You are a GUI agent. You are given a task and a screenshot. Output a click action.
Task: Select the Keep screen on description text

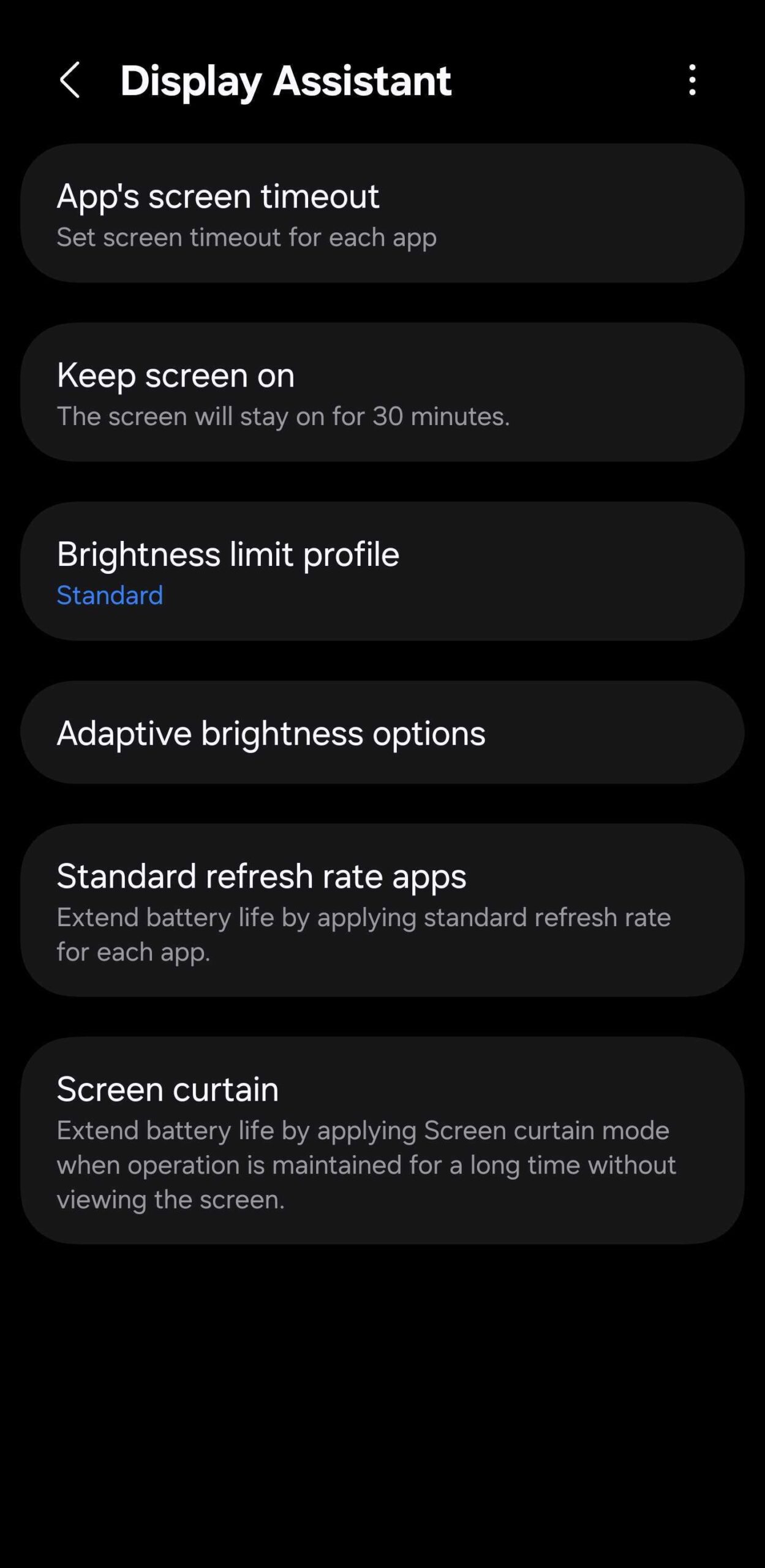284,416
